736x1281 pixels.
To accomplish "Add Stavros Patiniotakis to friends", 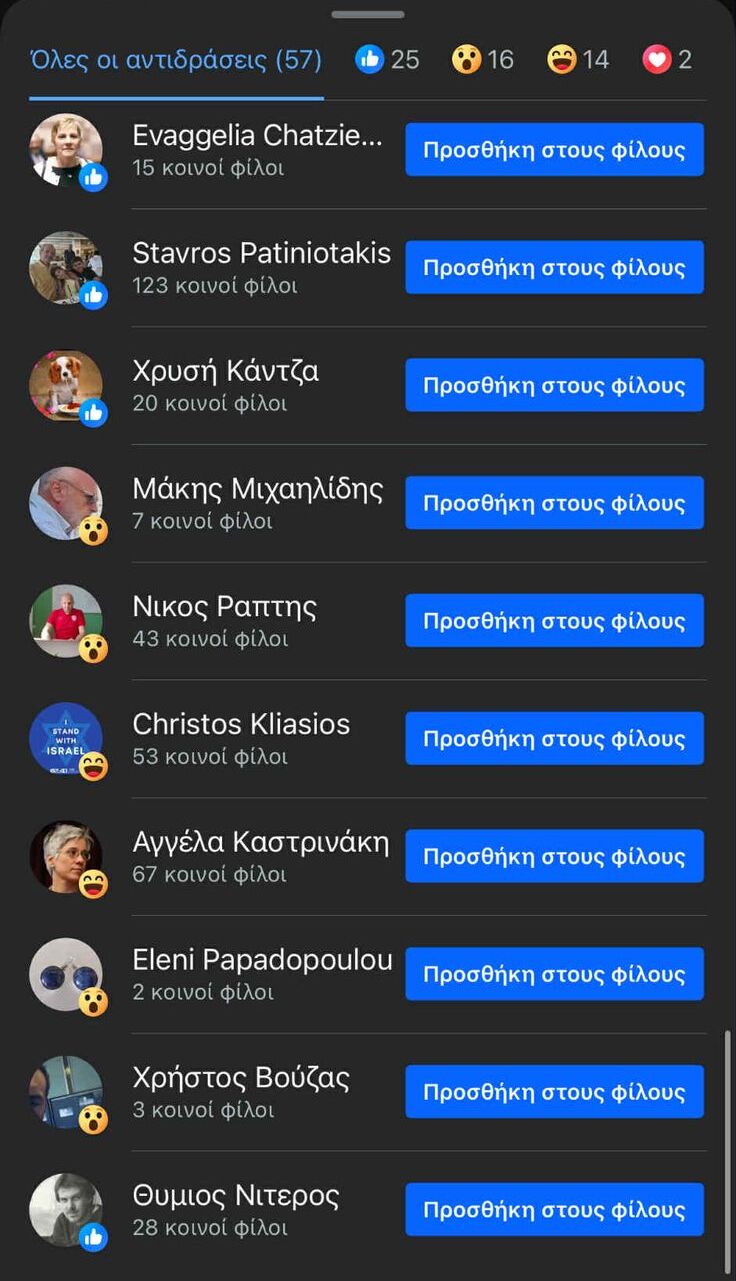I will [x=554, y=268].
